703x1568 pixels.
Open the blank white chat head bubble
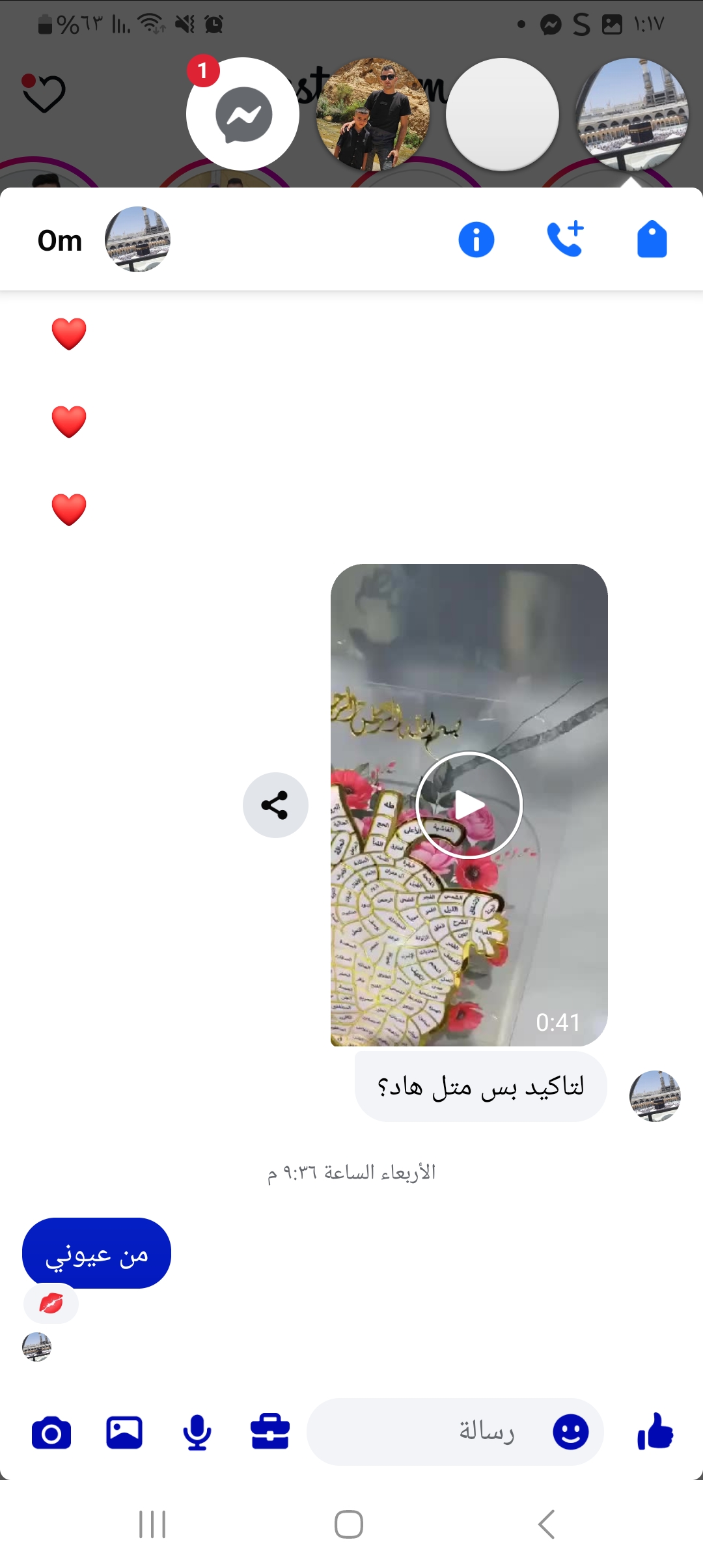point(502,115)
